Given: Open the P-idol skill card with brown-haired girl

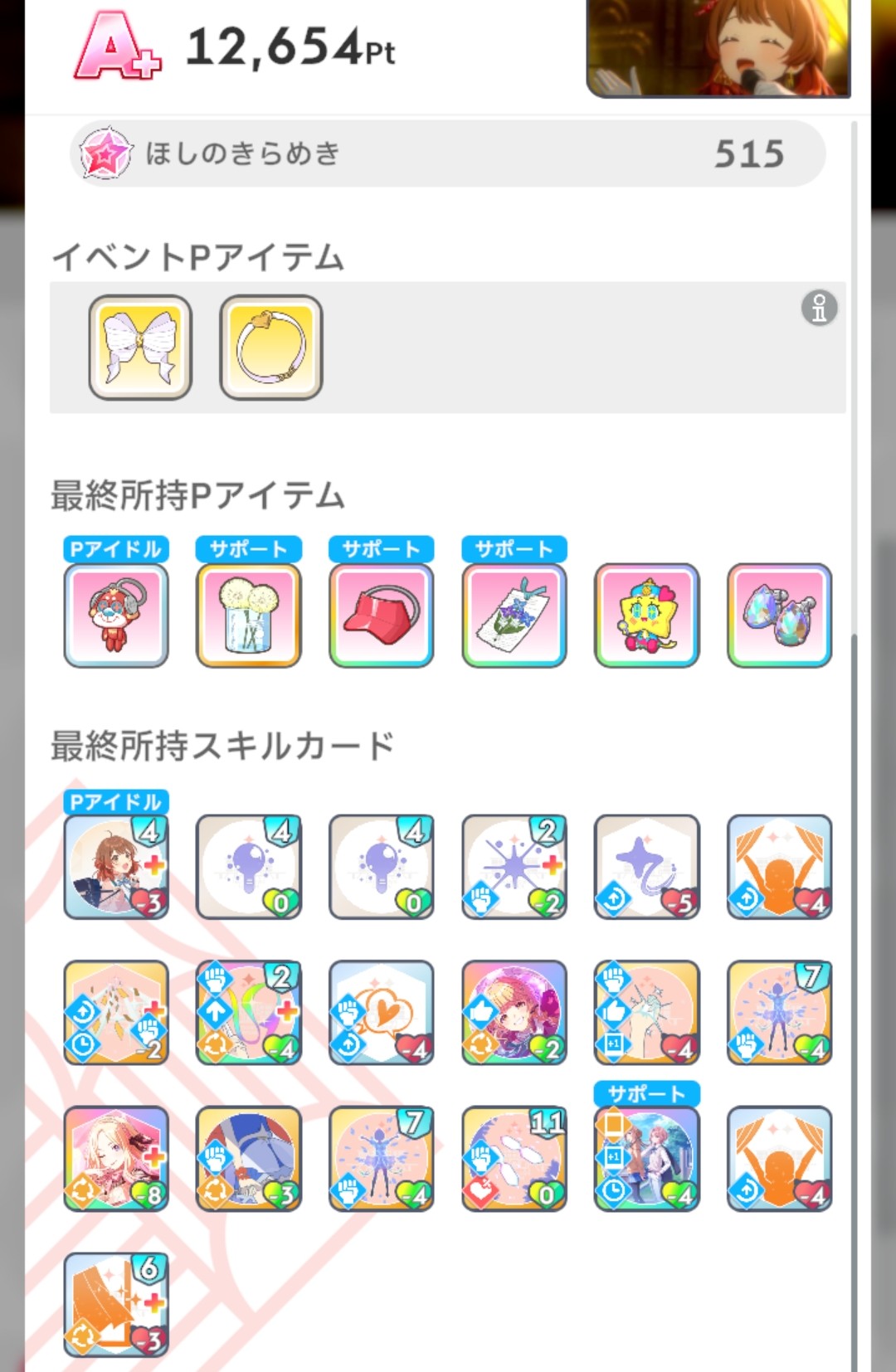Looking at the screenshot, I should tap(116, 867).
